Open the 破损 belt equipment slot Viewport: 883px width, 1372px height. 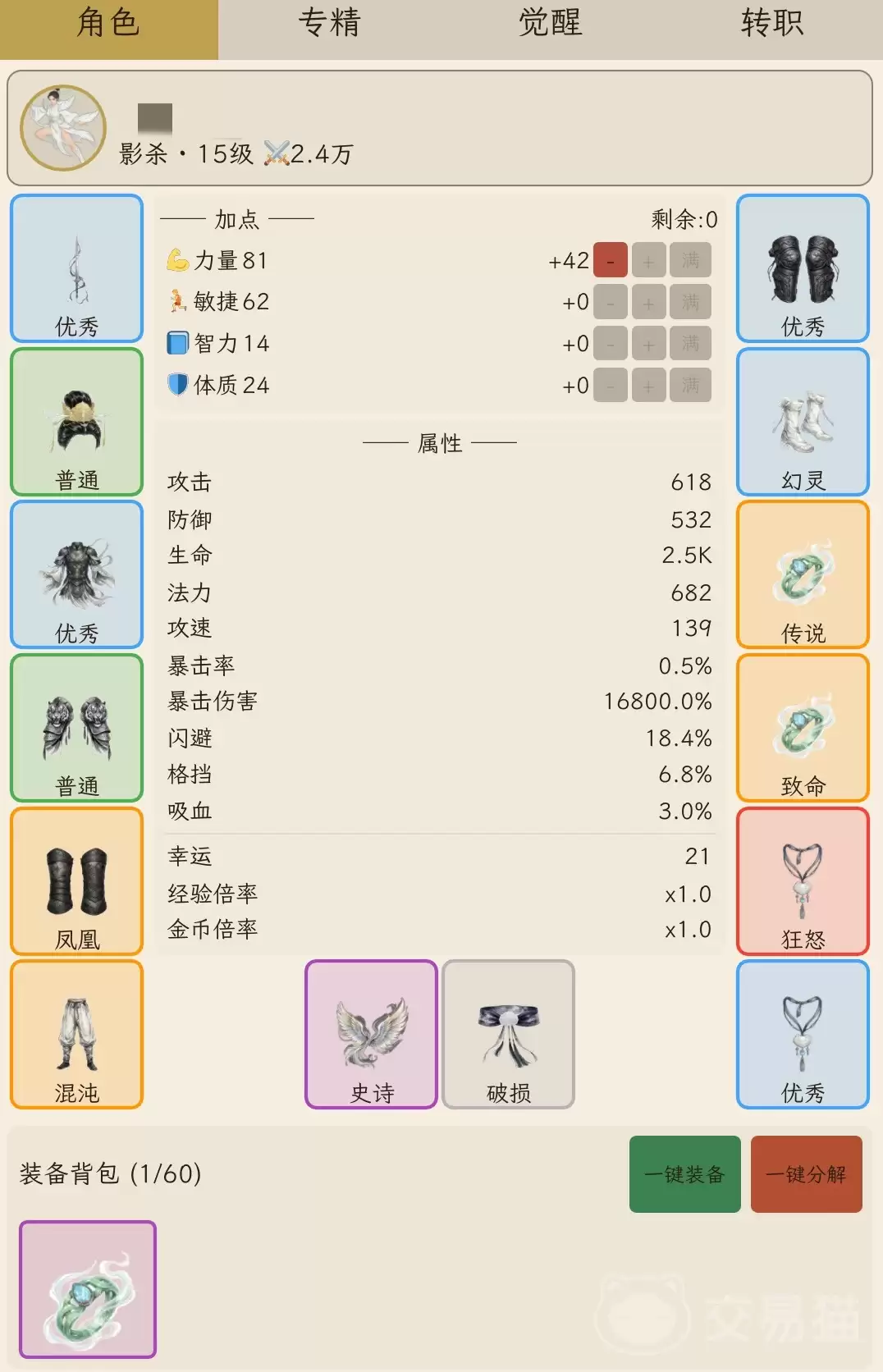coord(508,1034)
